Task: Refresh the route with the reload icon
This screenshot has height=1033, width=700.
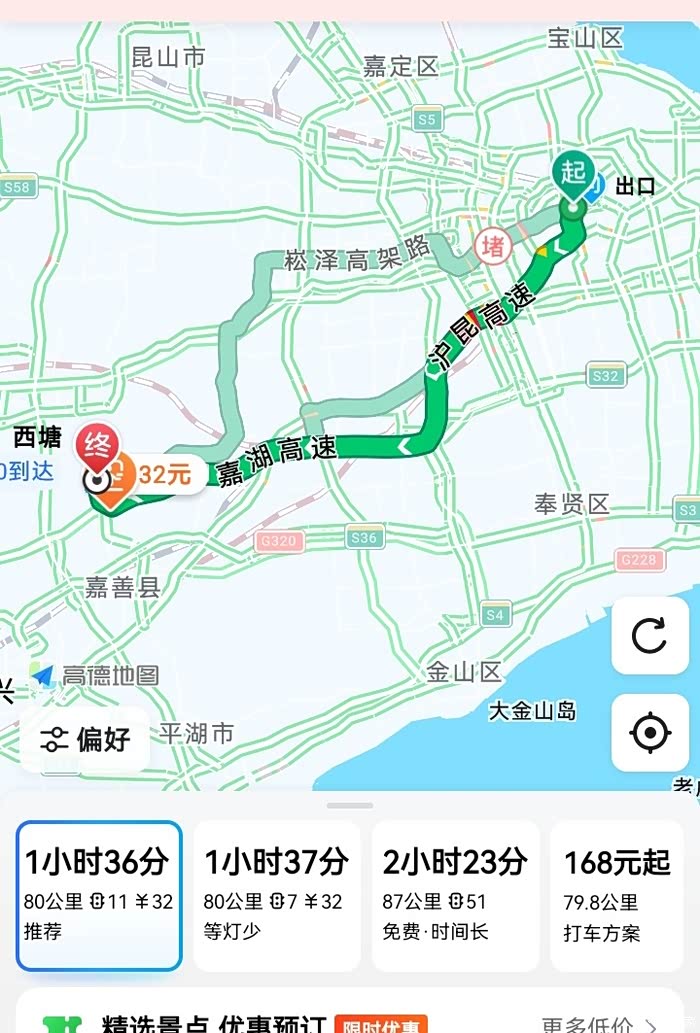Action: (x=650, y=636)
